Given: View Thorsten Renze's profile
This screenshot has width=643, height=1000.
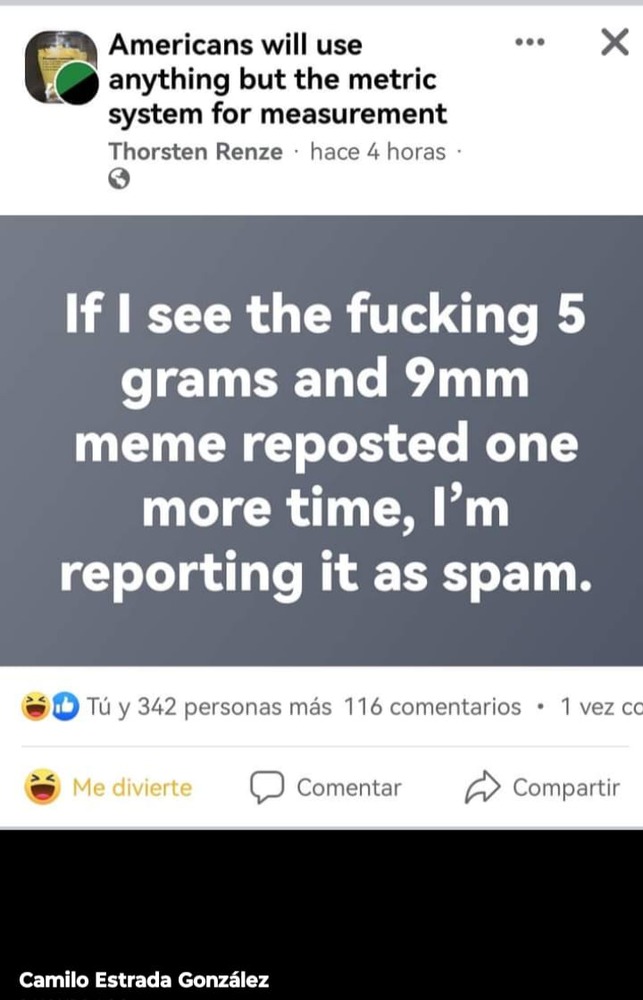Looking at the screenshot, I should (x=195, y=152).
